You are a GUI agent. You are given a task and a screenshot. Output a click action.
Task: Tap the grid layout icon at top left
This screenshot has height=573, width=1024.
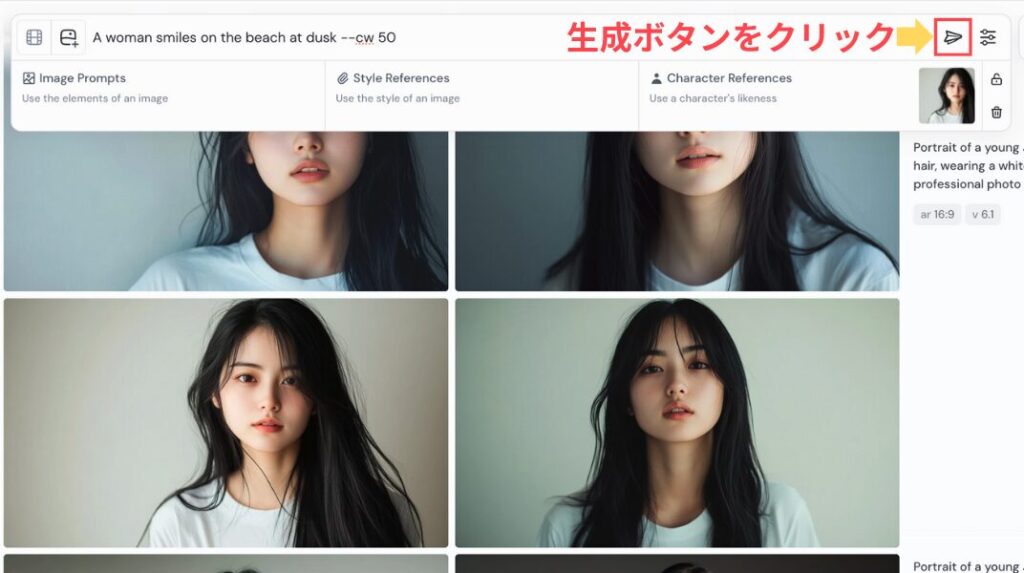coord(34,38)
